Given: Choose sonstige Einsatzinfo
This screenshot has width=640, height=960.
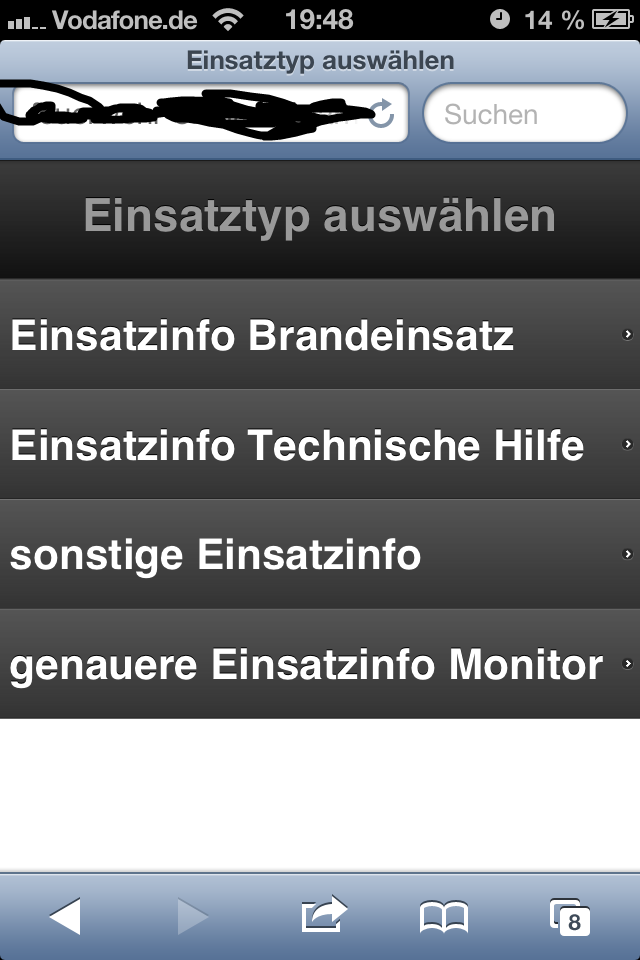Looking at the screenshot, I should (320, 554).
